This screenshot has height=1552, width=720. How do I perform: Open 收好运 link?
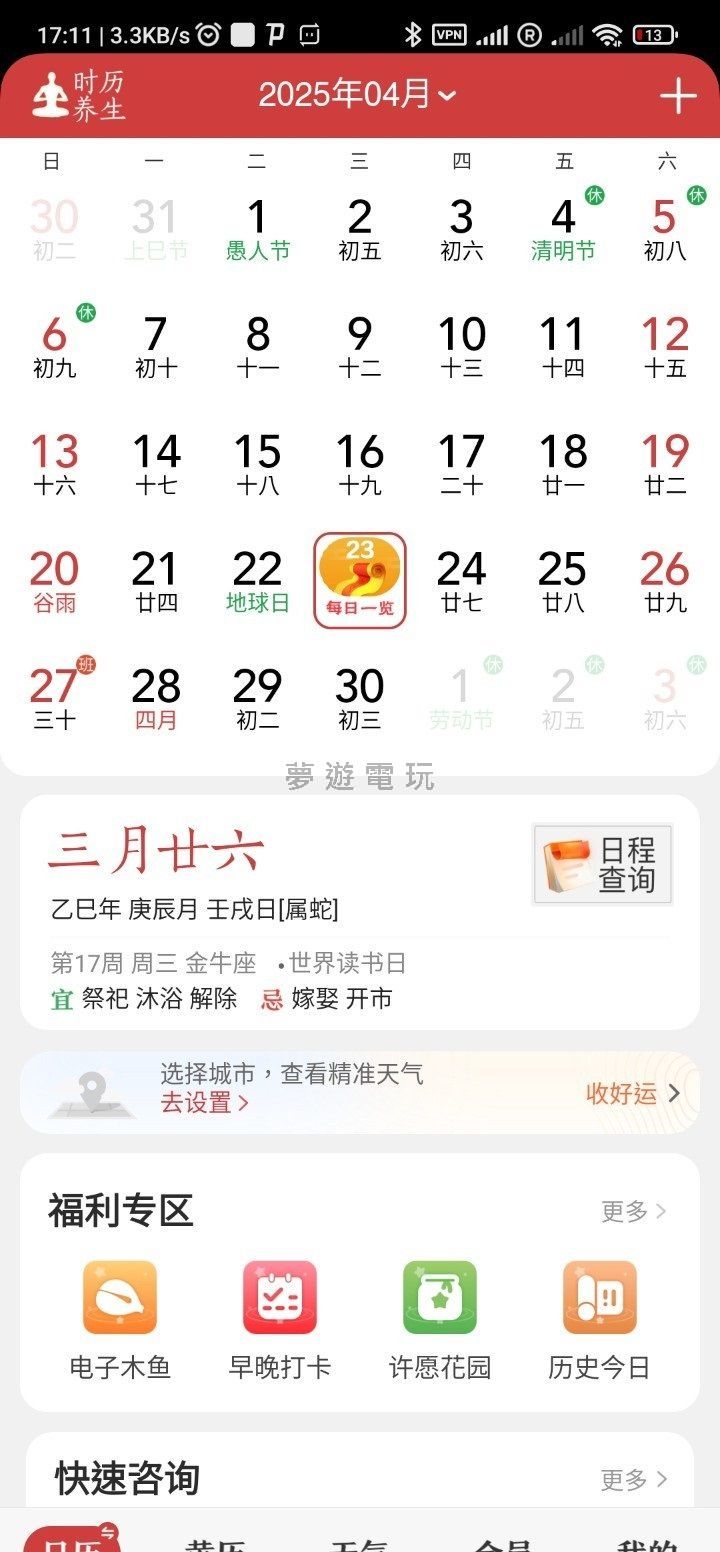pyautogui.click(x=632, y=1094)
